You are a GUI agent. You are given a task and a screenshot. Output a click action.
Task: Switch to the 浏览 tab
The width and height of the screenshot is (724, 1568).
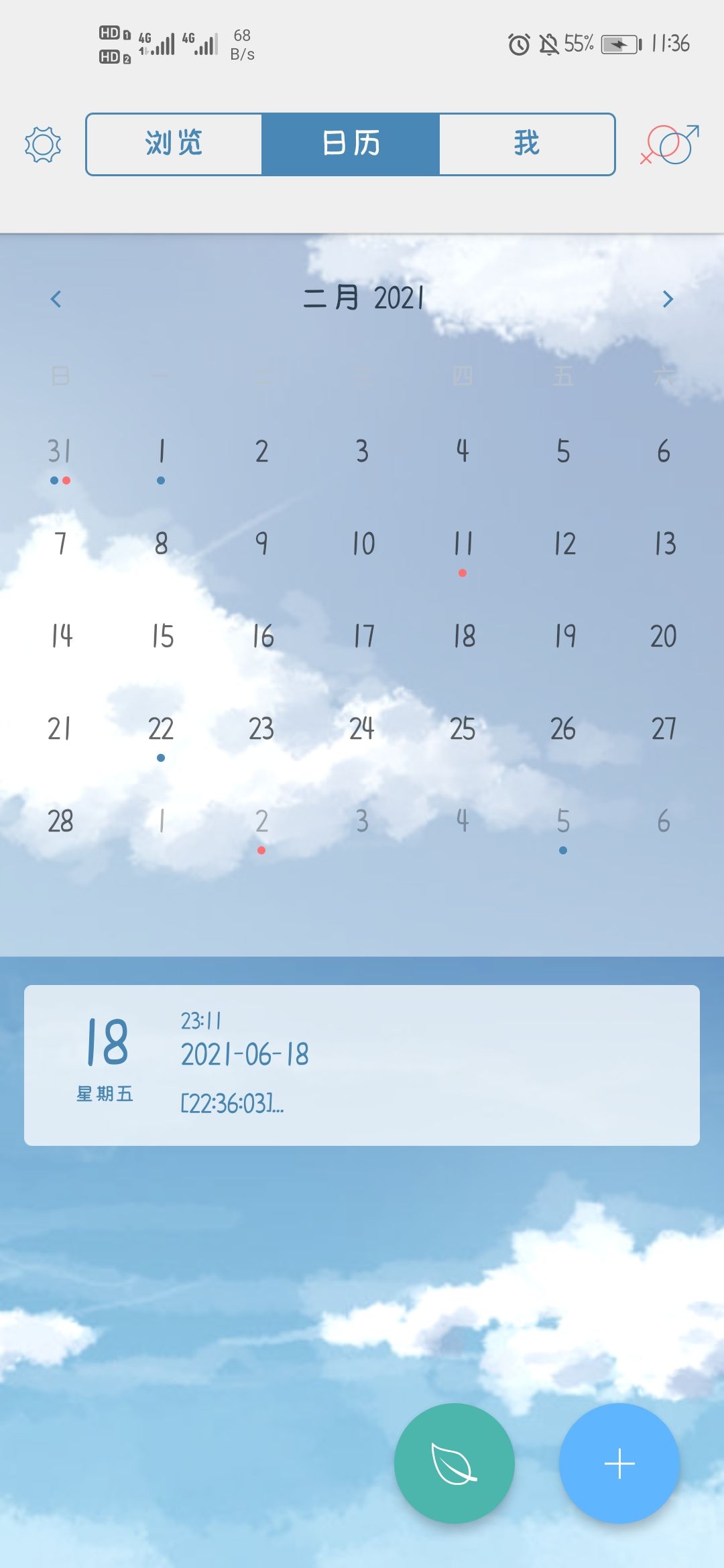173,143
